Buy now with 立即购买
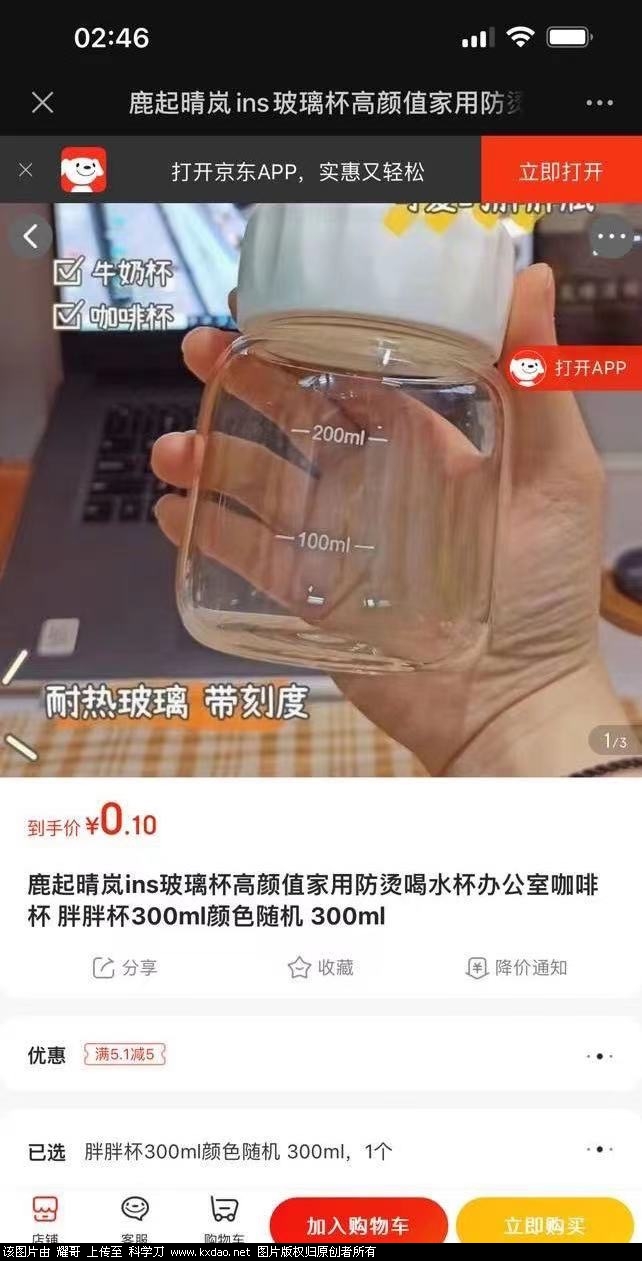The image size is (642, 1261). tap(544, 1224)
